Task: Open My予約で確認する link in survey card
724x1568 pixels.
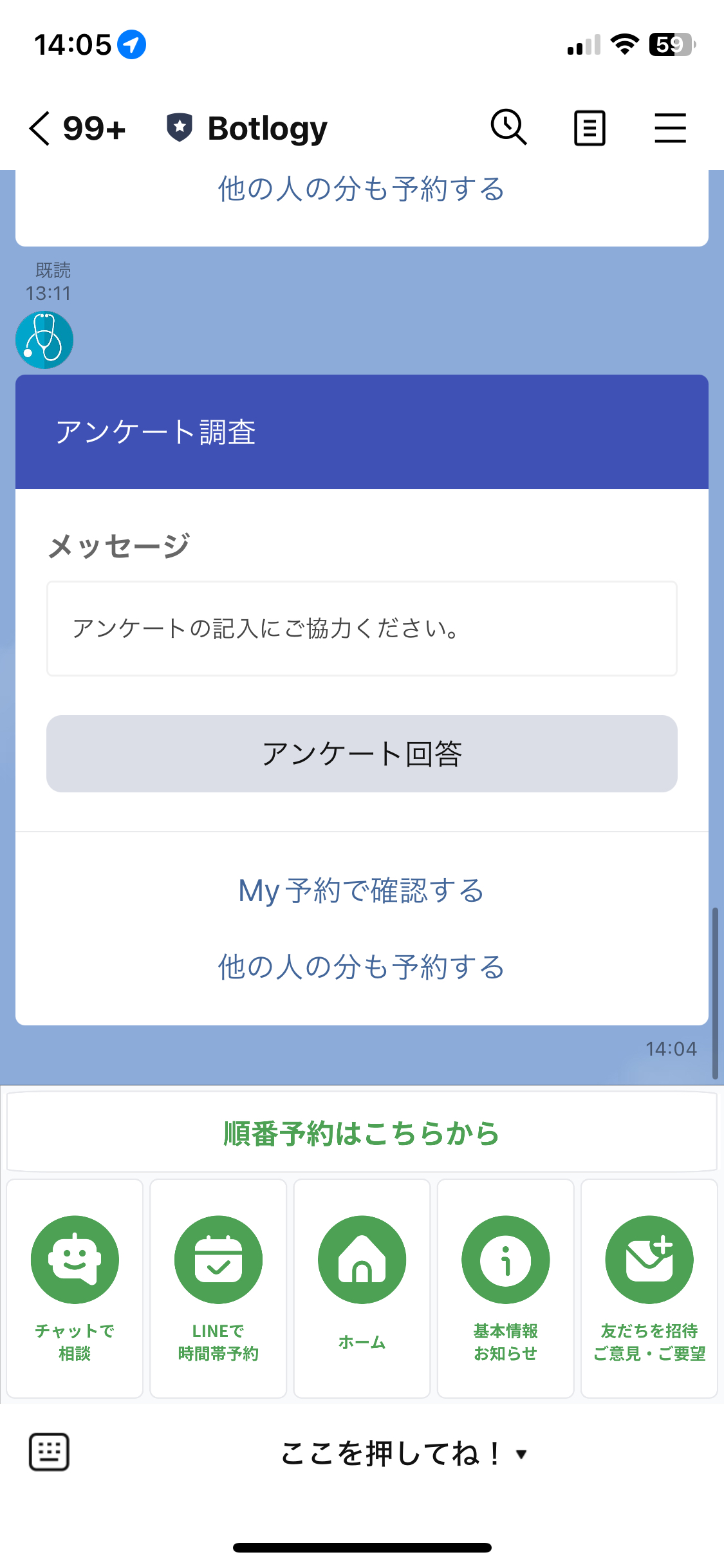Action: 362,891
